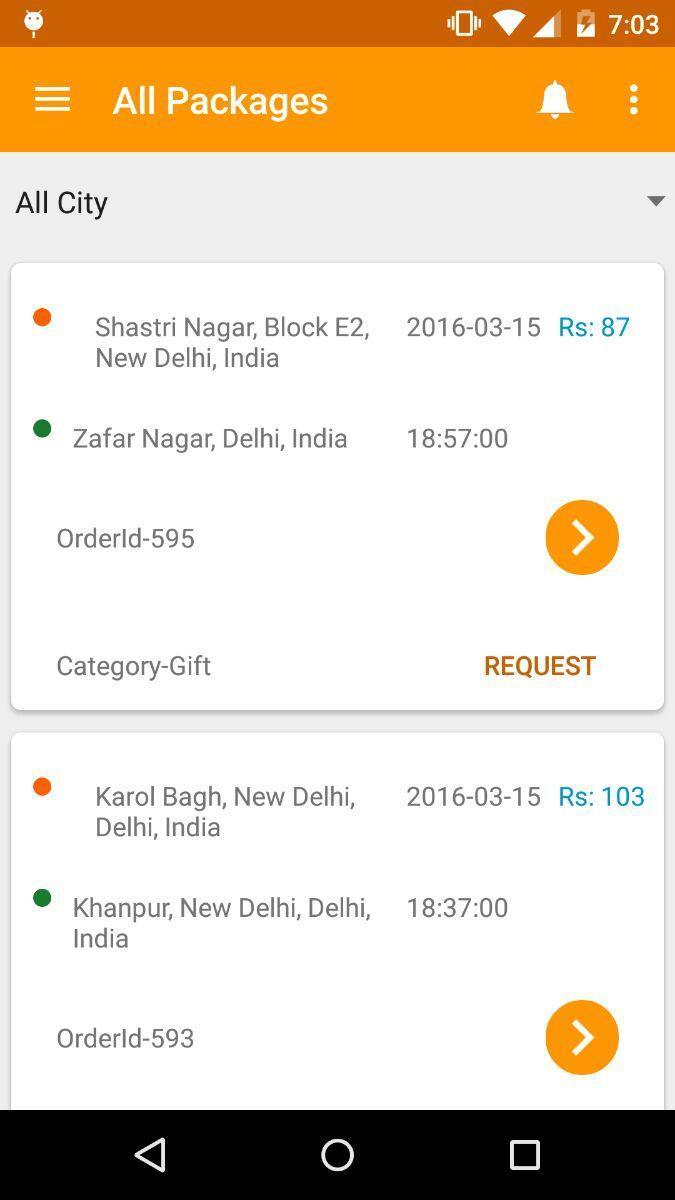Go to the home screen

click(337, 1155)
